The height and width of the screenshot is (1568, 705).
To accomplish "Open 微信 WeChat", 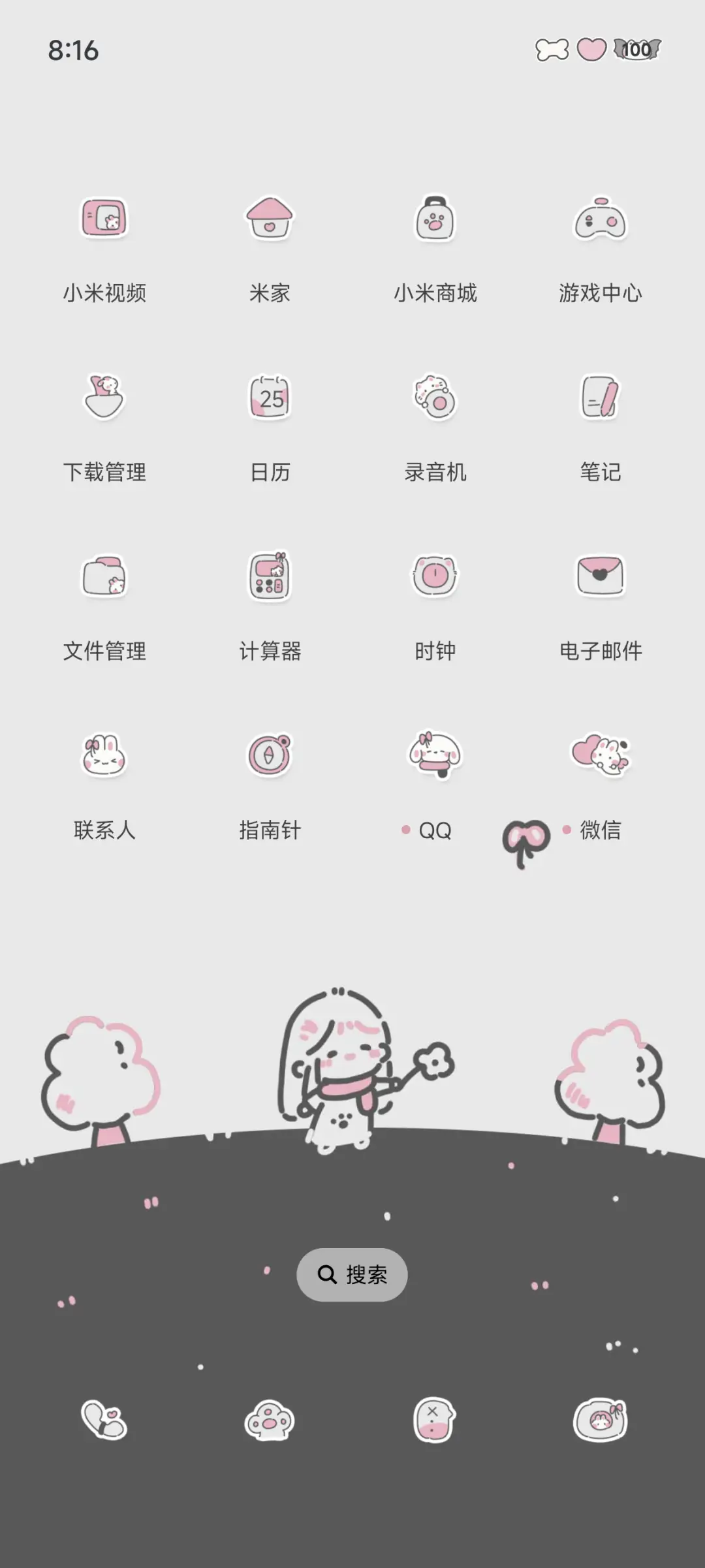I will 601,756.
